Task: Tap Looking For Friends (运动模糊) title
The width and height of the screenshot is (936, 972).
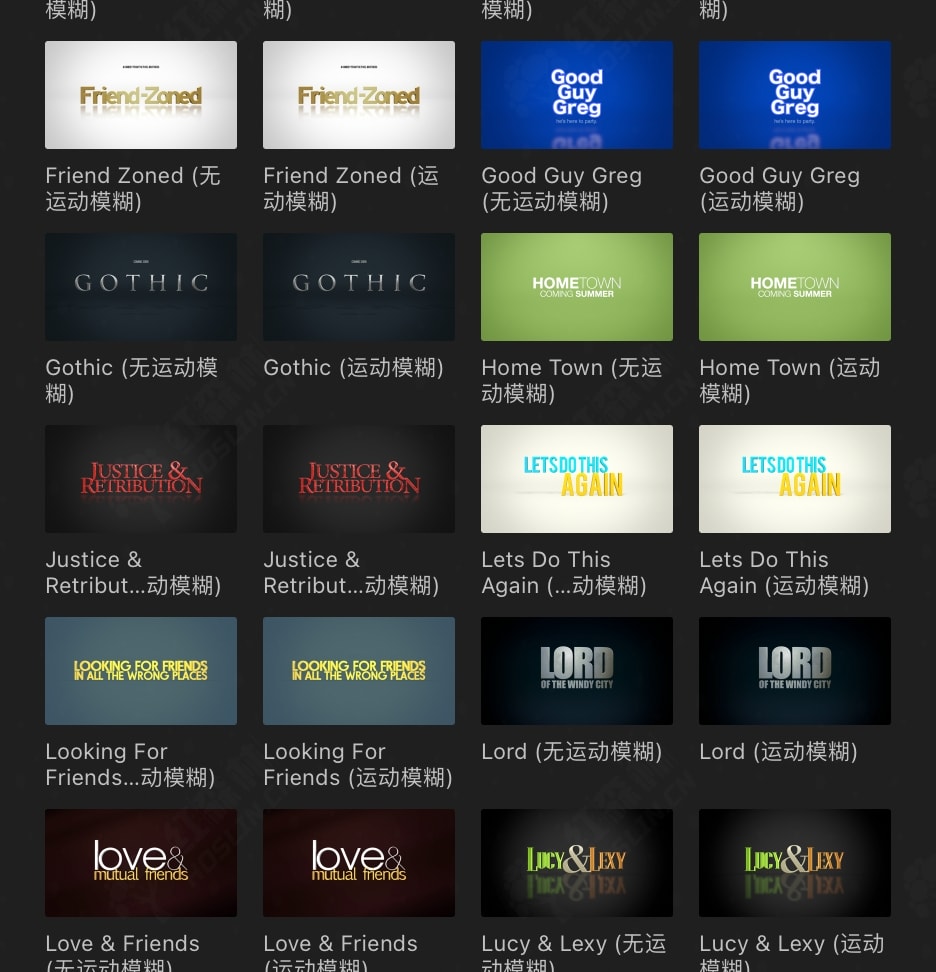Action: click(359, 671)
